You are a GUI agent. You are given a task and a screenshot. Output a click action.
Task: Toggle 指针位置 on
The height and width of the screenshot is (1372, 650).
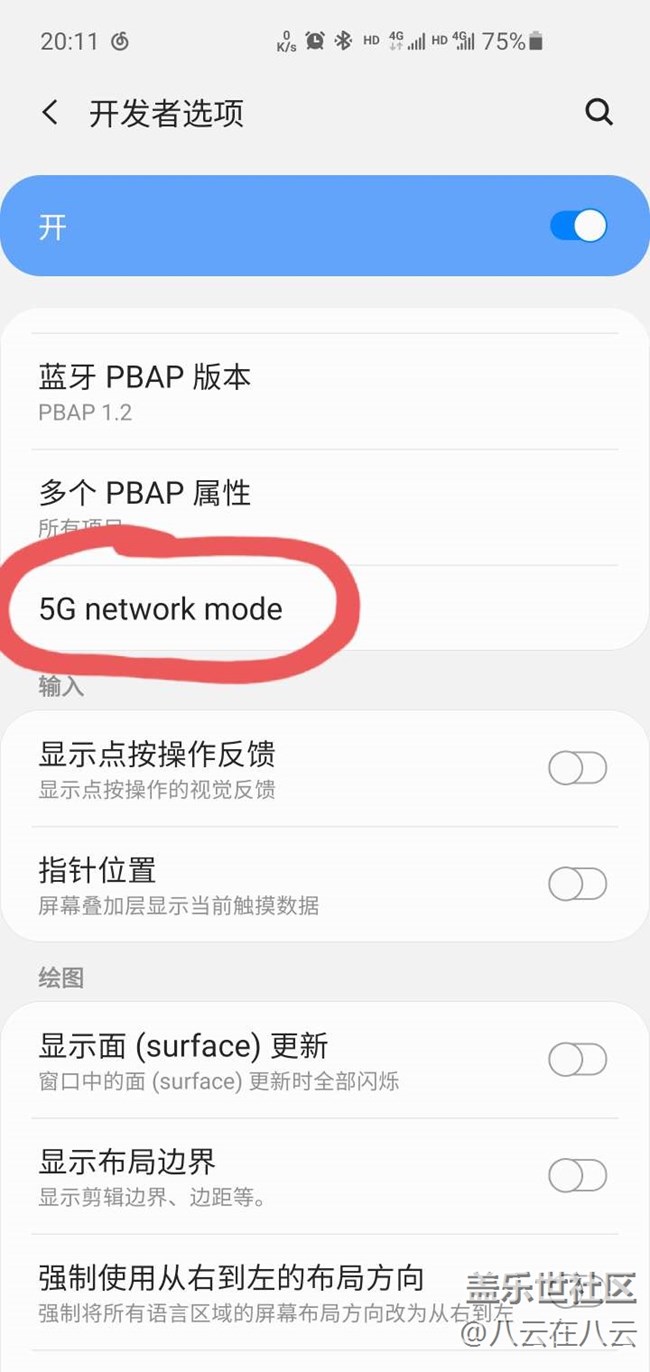(x=578, y=884)
